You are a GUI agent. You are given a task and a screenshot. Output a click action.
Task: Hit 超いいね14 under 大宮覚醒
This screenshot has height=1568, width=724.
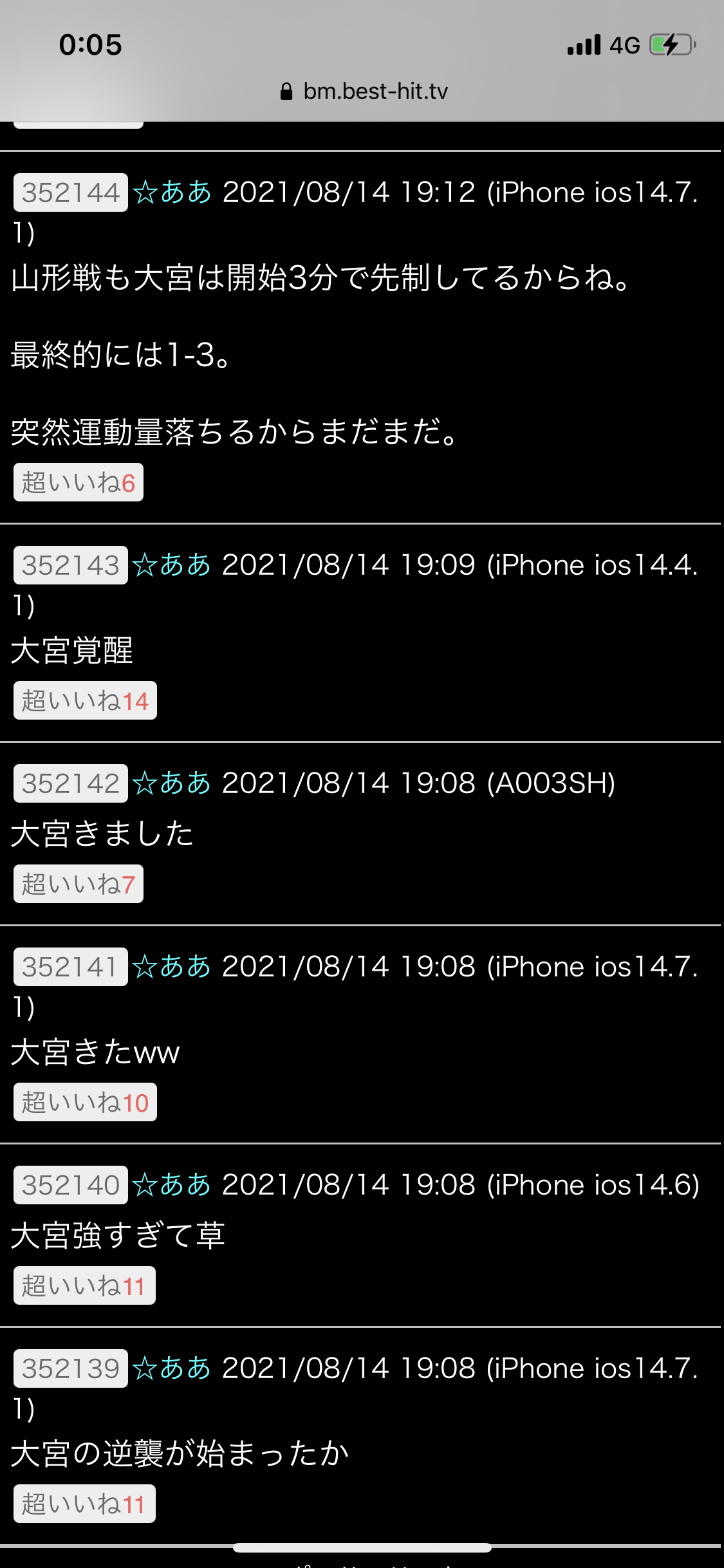coord(85,701)
